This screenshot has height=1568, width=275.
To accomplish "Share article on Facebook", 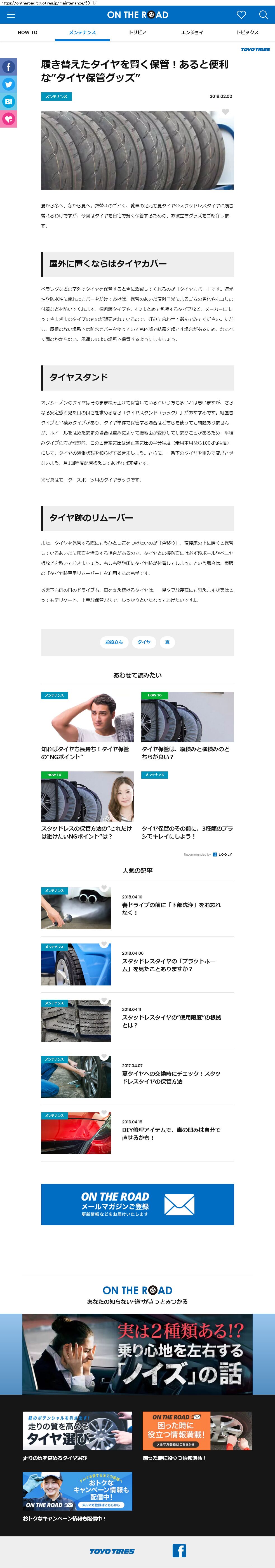I will tap(8, 67).
